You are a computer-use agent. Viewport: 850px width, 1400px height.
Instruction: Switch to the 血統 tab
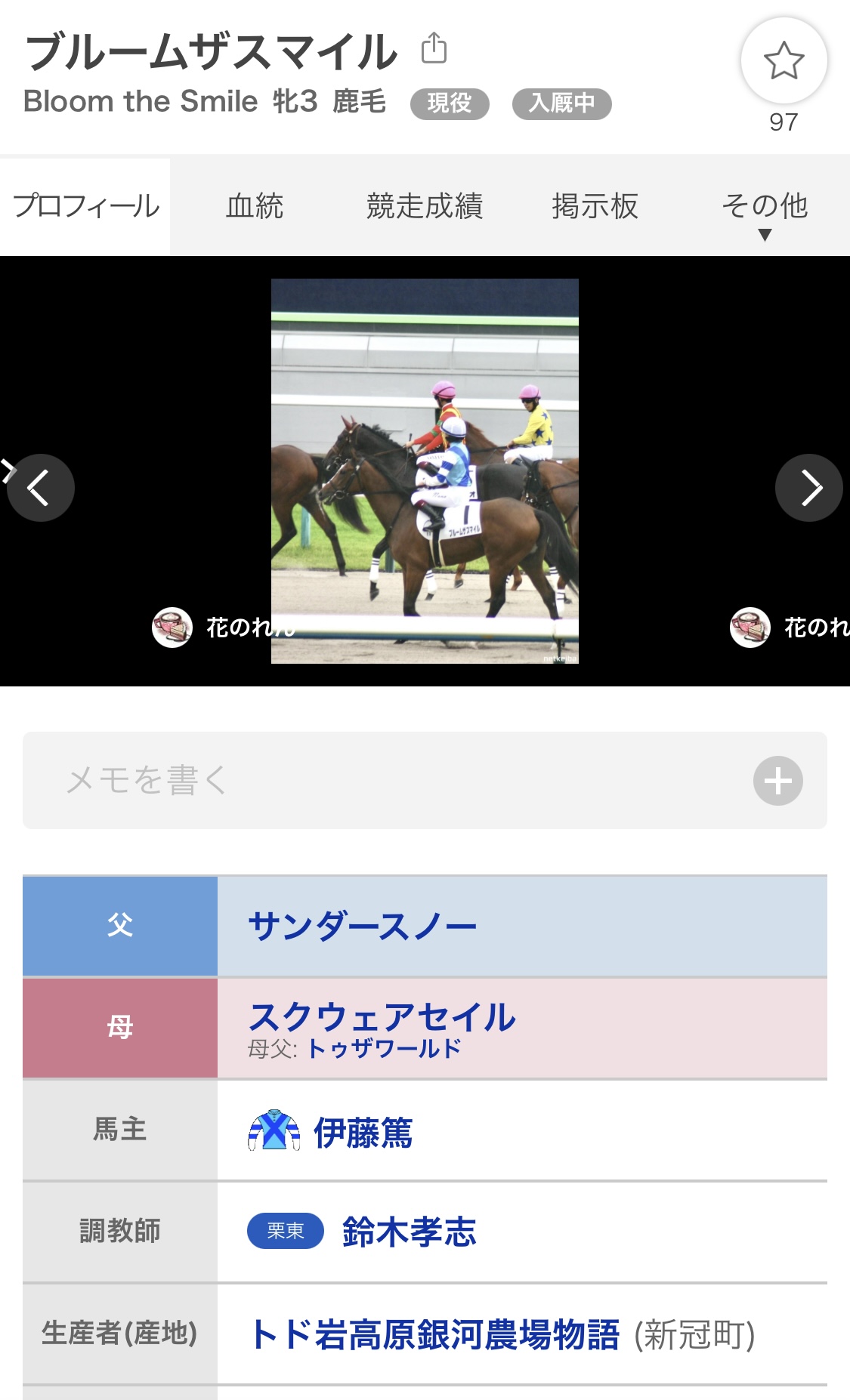[255, 206]
